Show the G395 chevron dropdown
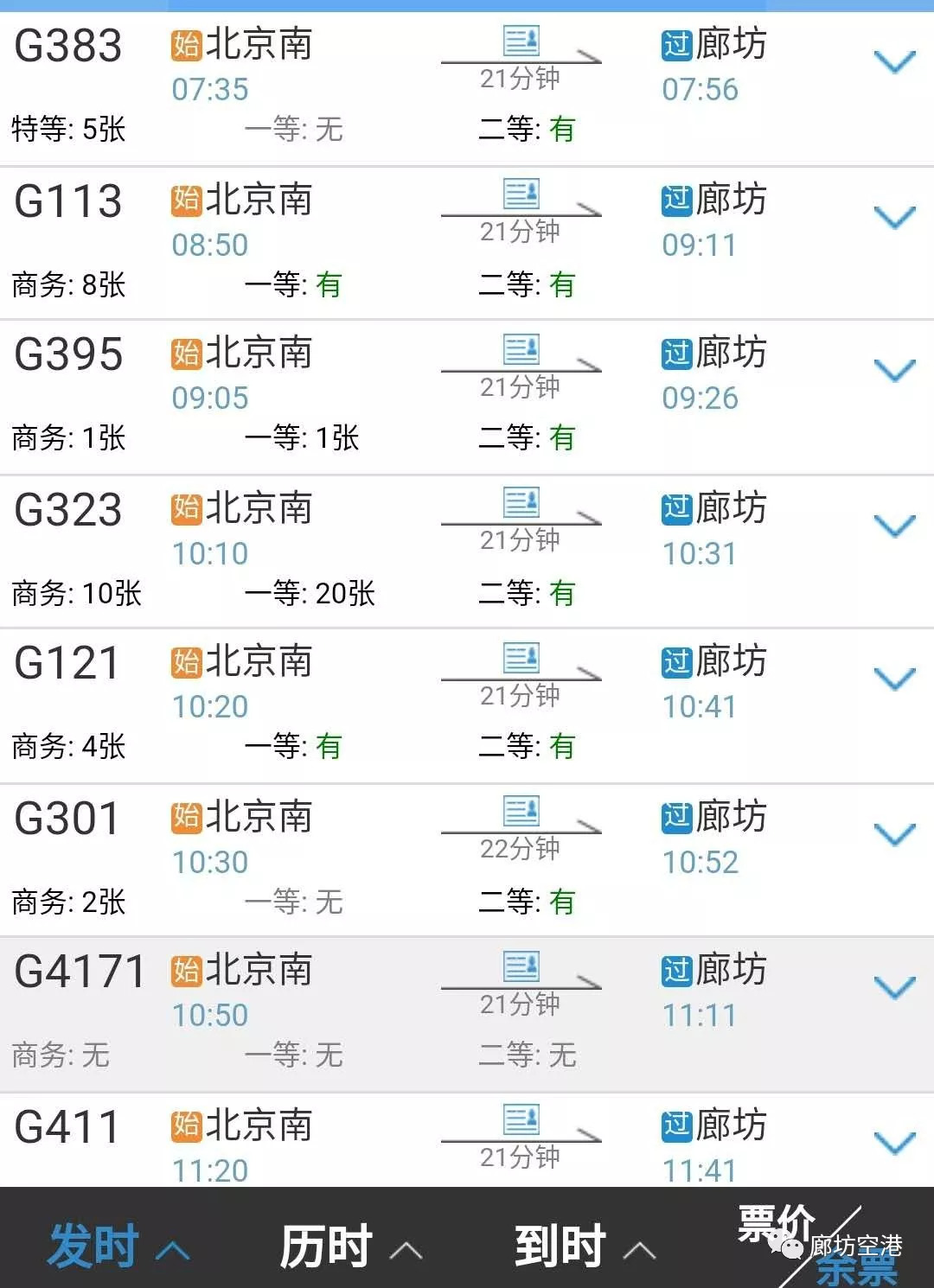Viewport: 934px width, 1288px height. click(x=894, y=370)
